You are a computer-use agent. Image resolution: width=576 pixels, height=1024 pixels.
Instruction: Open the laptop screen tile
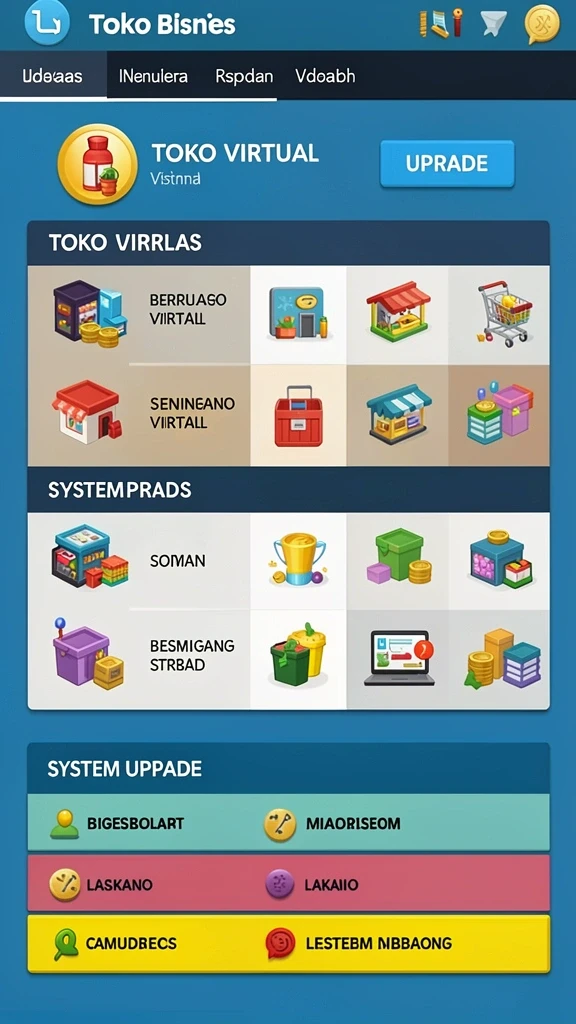(398, 658)
